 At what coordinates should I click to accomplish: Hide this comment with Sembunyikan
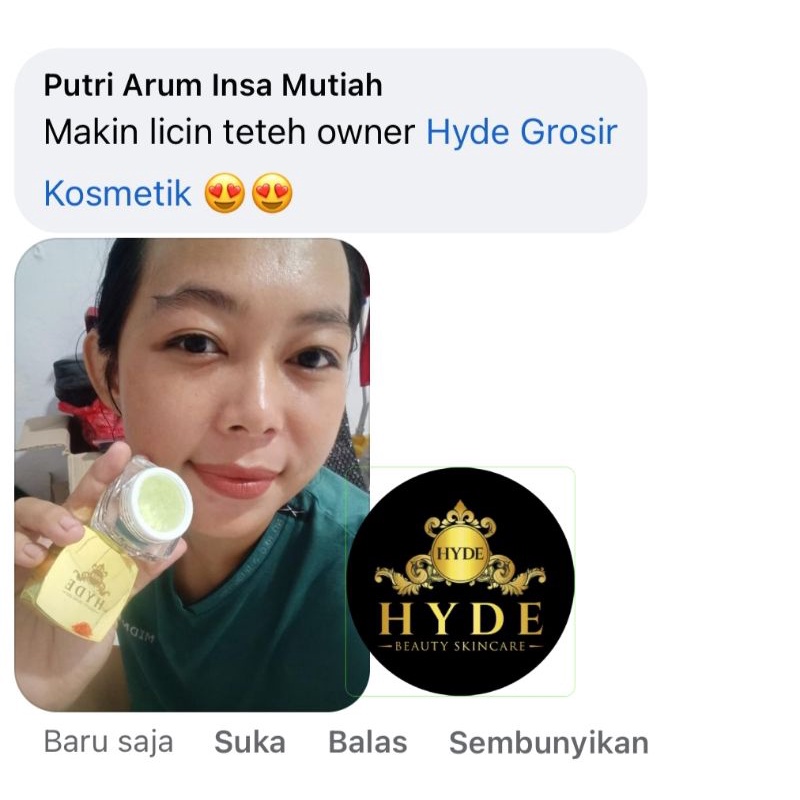click(548, 743)
